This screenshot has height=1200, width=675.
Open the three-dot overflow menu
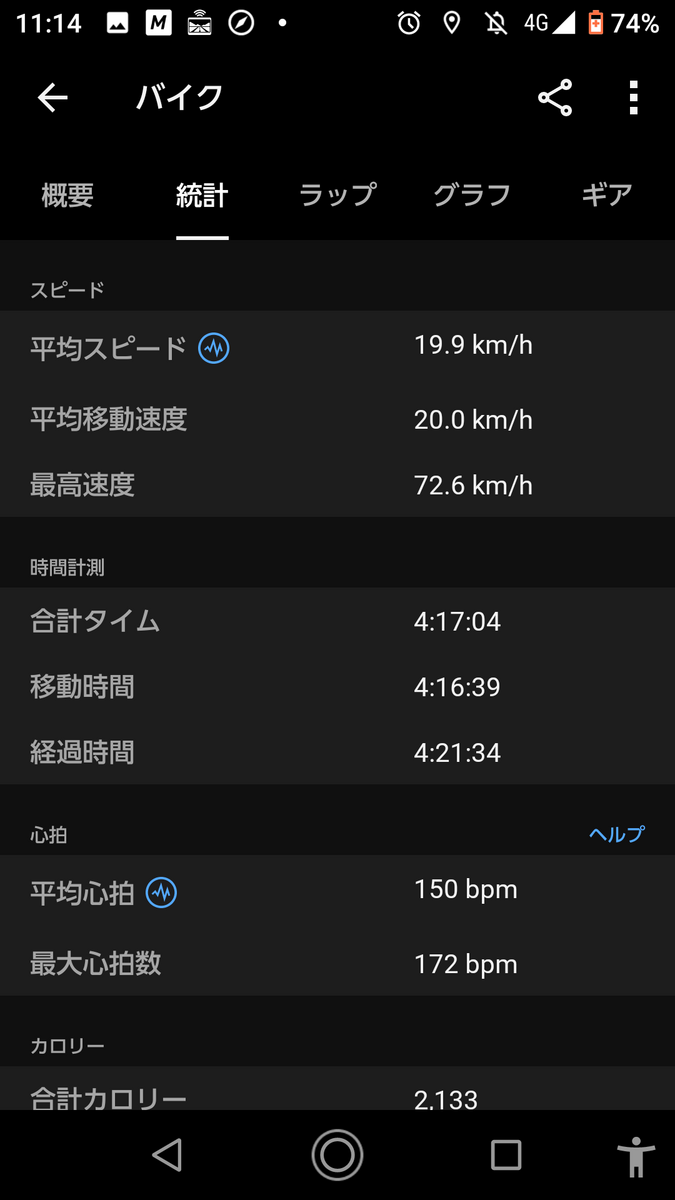[633, 97]
